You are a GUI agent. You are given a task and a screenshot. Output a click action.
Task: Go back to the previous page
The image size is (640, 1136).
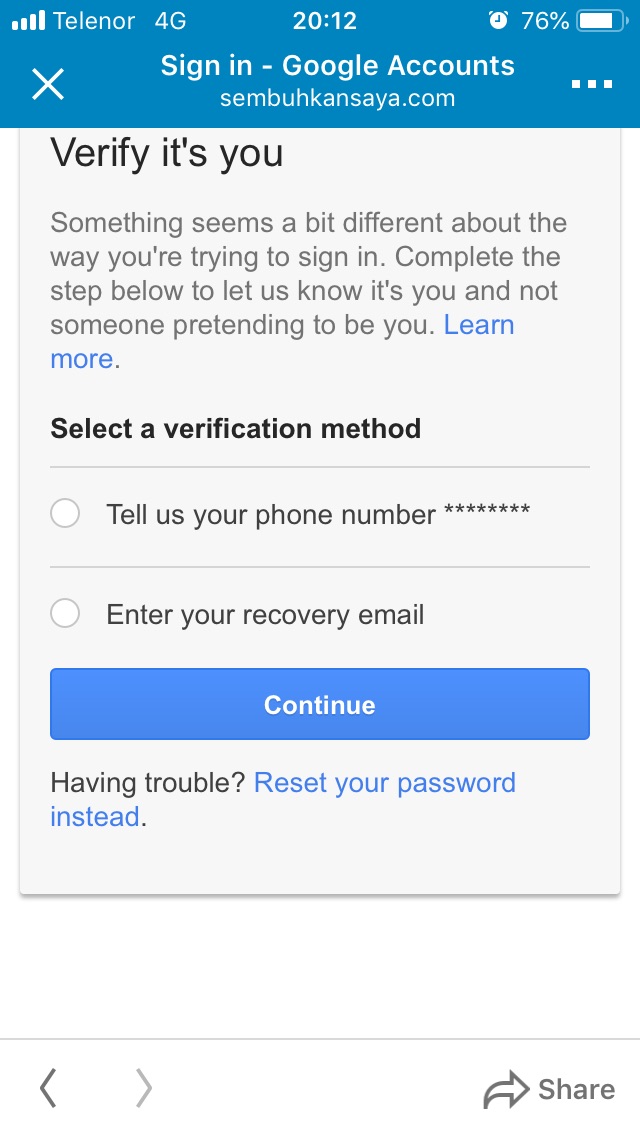click(x=48, y=1088)
